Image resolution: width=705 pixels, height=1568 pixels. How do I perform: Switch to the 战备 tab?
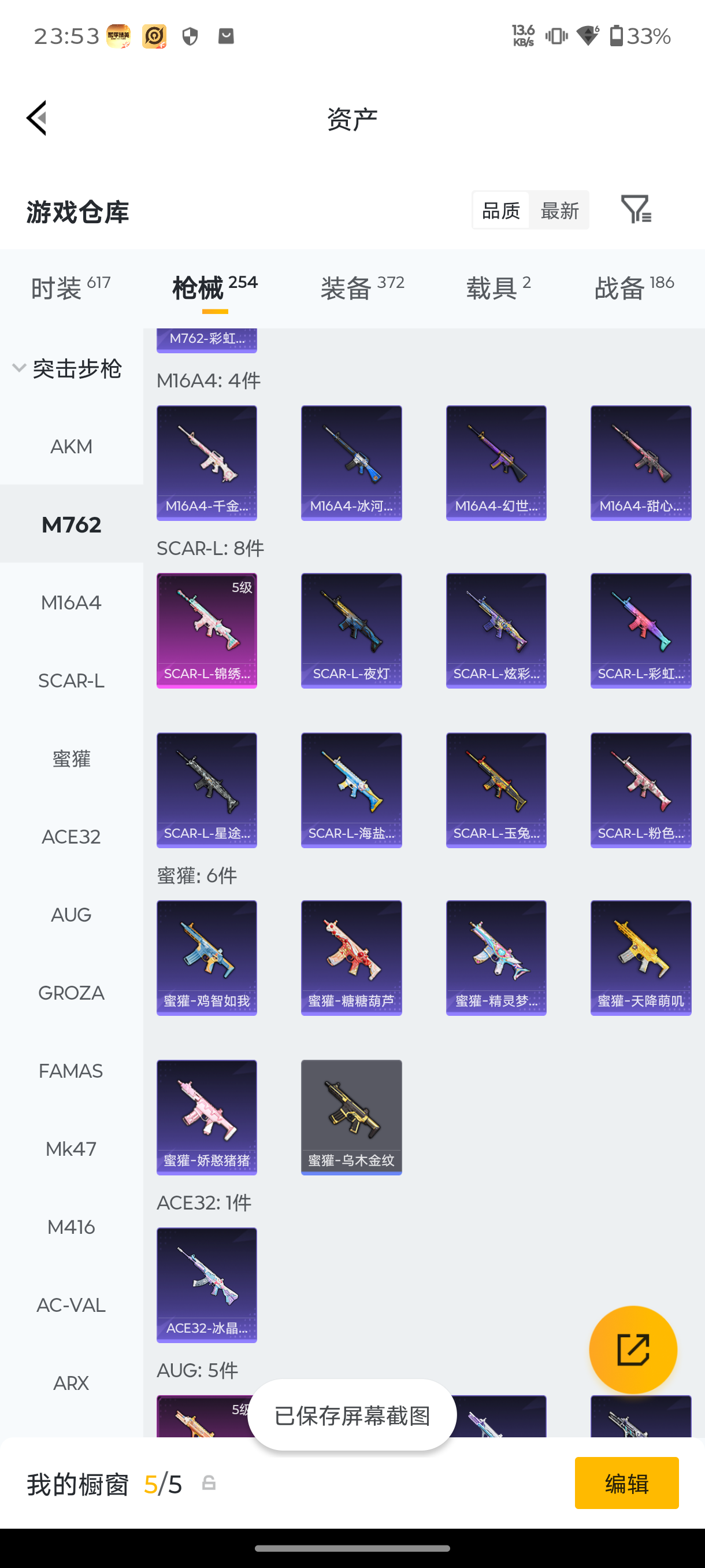tap(634, 288)
